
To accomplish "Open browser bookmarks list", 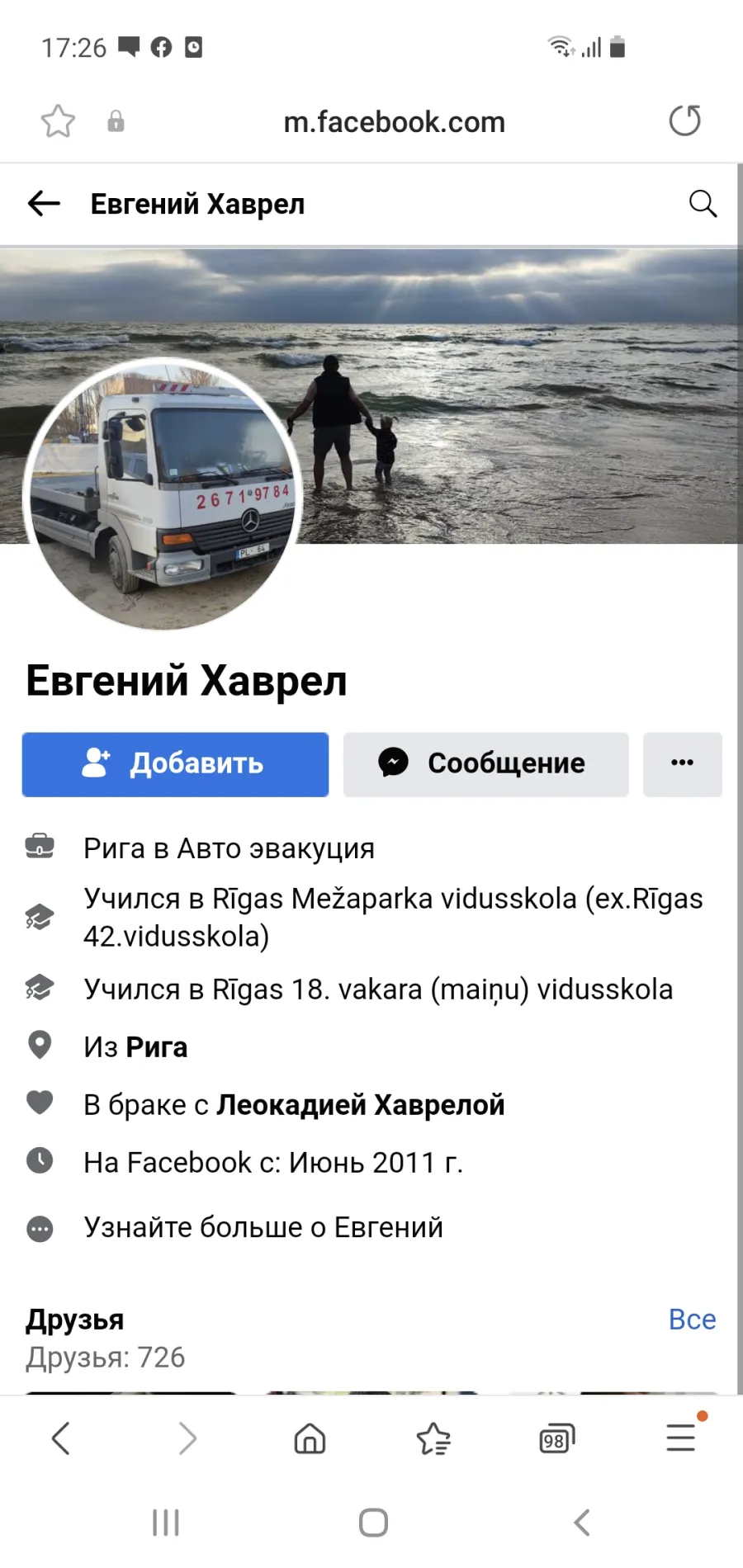I will (433, 1438).
